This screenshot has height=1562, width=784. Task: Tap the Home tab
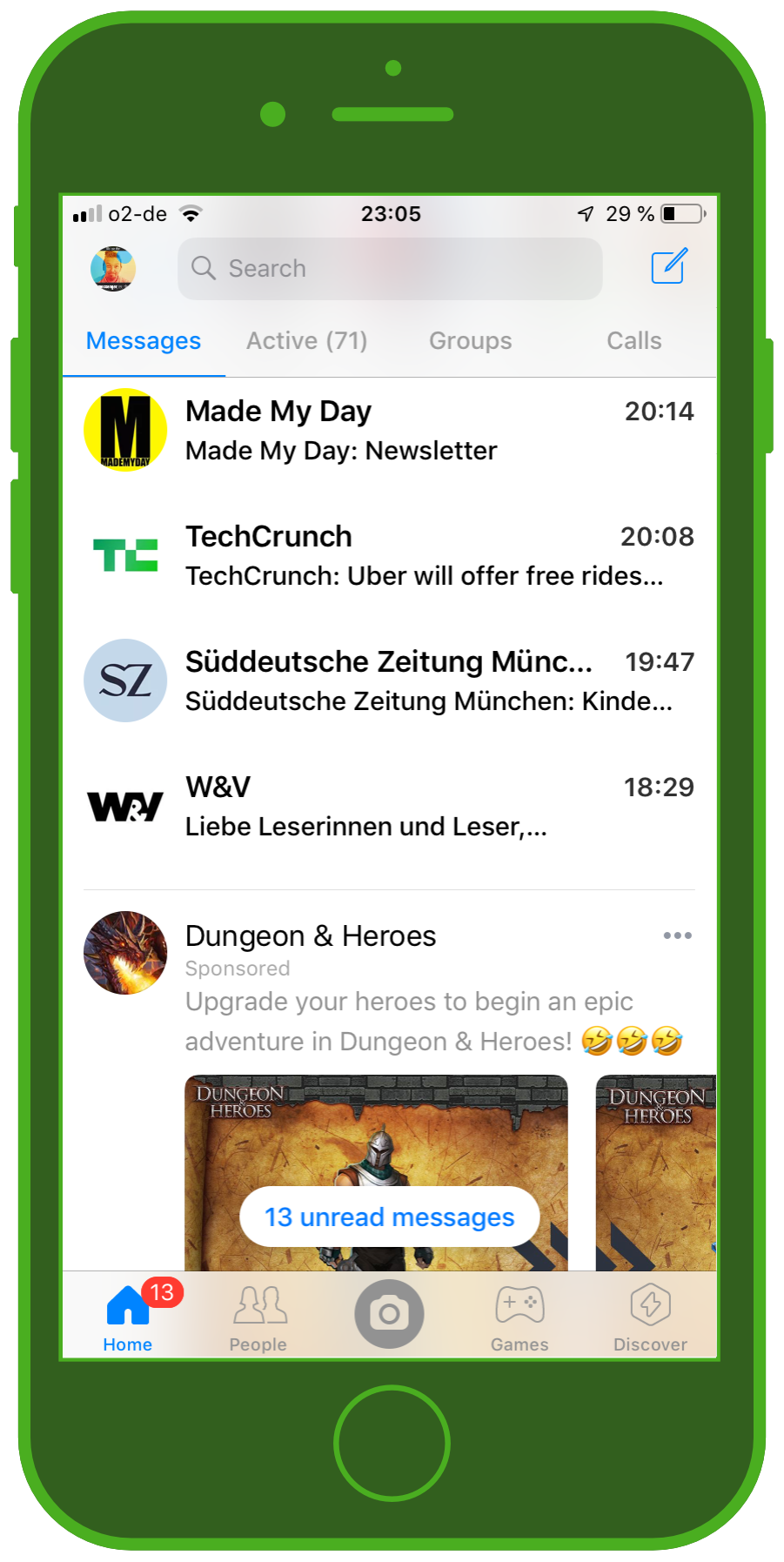point(128,1317)
